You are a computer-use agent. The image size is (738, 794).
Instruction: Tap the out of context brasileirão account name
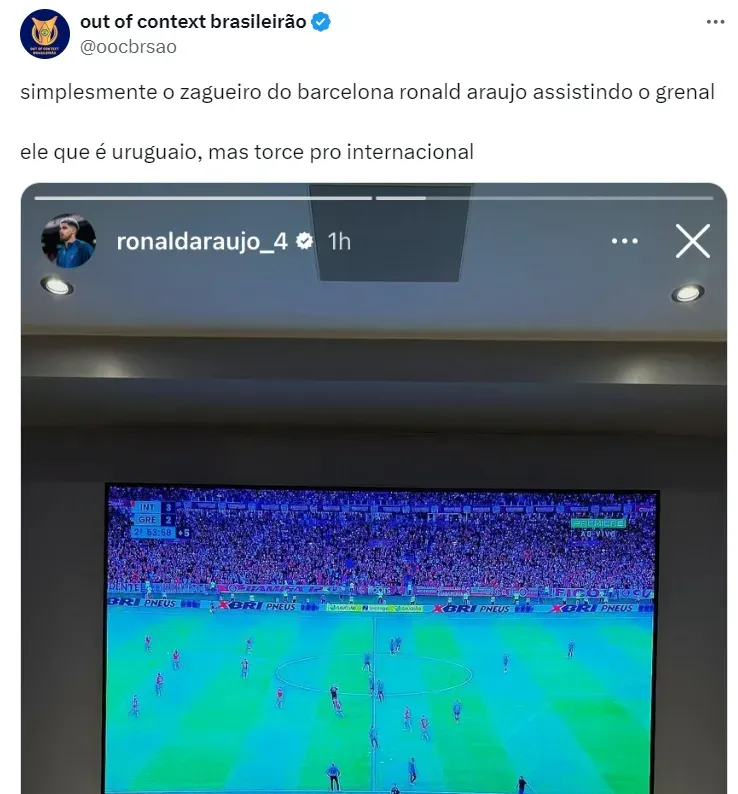193,21
